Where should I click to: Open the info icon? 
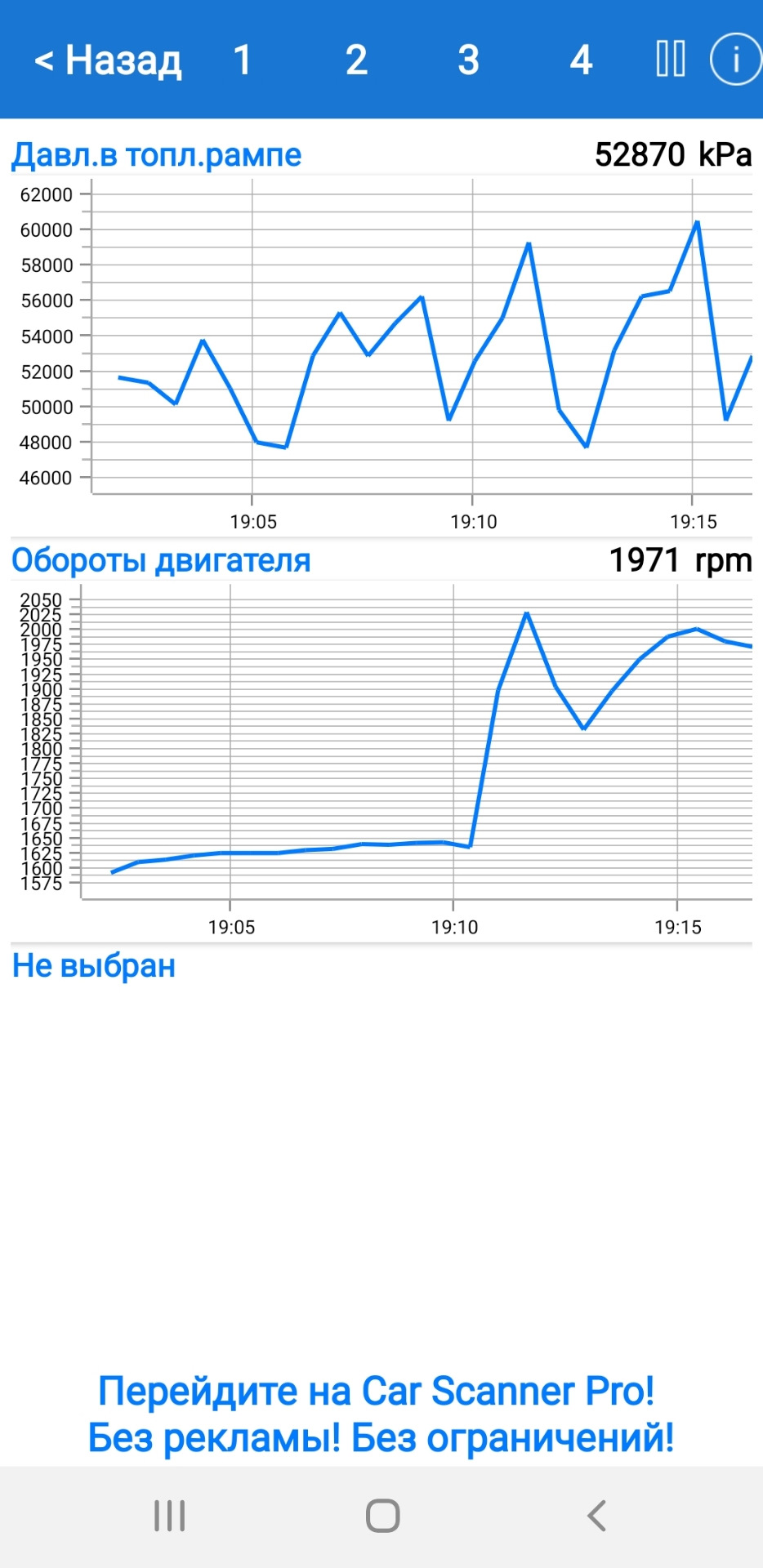pos(735,59)
